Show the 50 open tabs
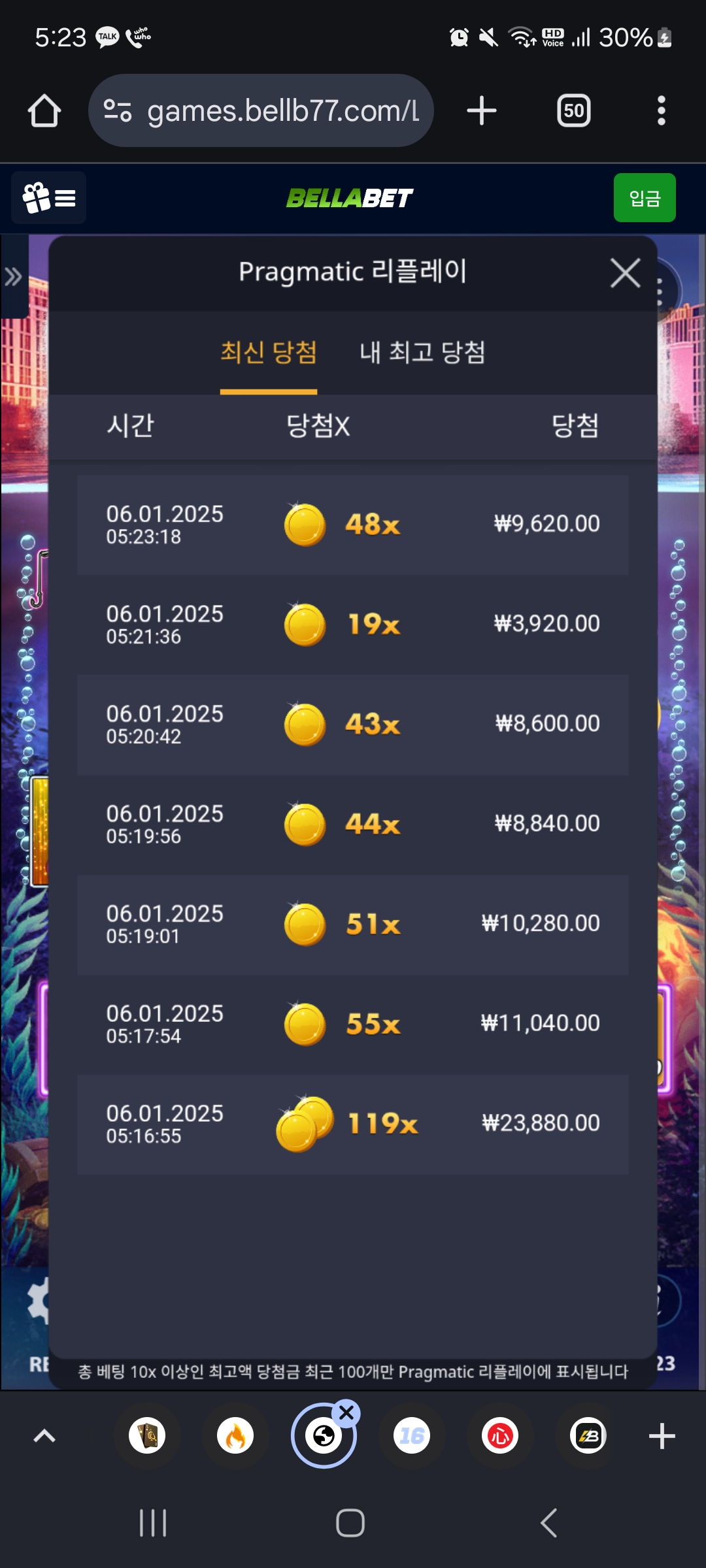 pos(573,111)
